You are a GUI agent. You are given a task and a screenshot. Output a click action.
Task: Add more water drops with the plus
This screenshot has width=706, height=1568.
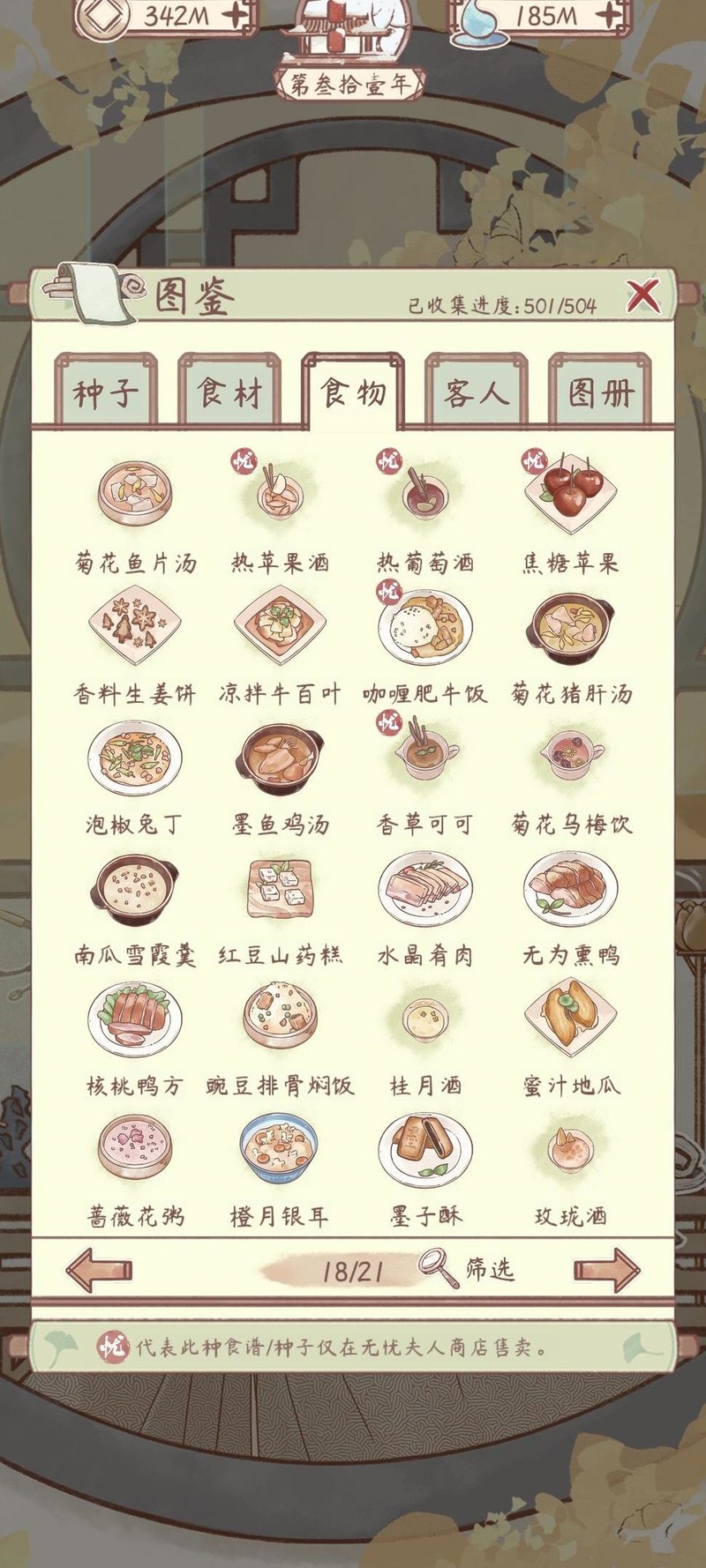pos(610,15)
